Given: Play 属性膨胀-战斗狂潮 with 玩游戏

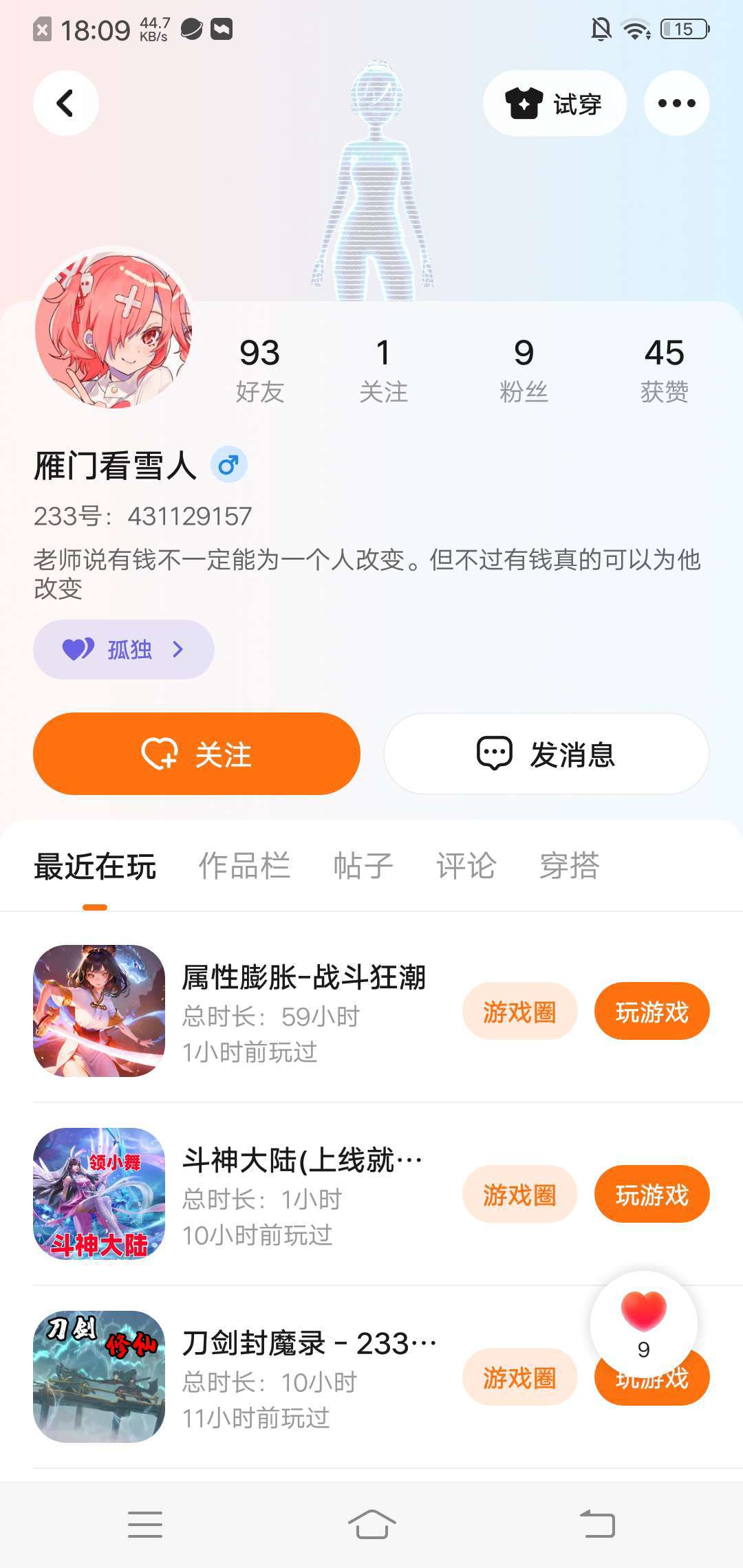Looking at the screenshot, I should [x=652, y=1012].
